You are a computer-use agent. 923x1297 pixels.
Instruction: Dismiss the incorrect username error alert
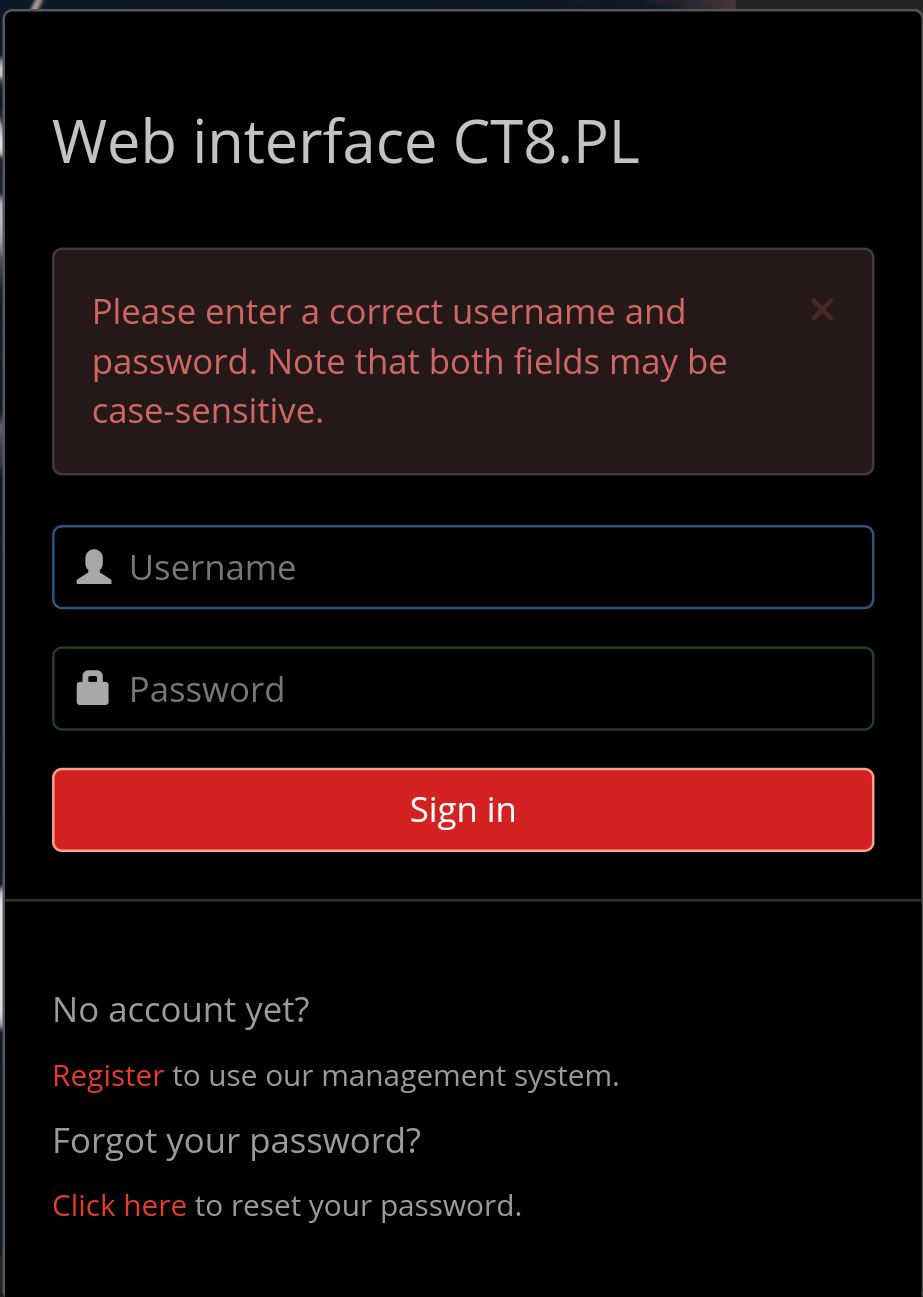pyautogui.click(x=822, y=310)
